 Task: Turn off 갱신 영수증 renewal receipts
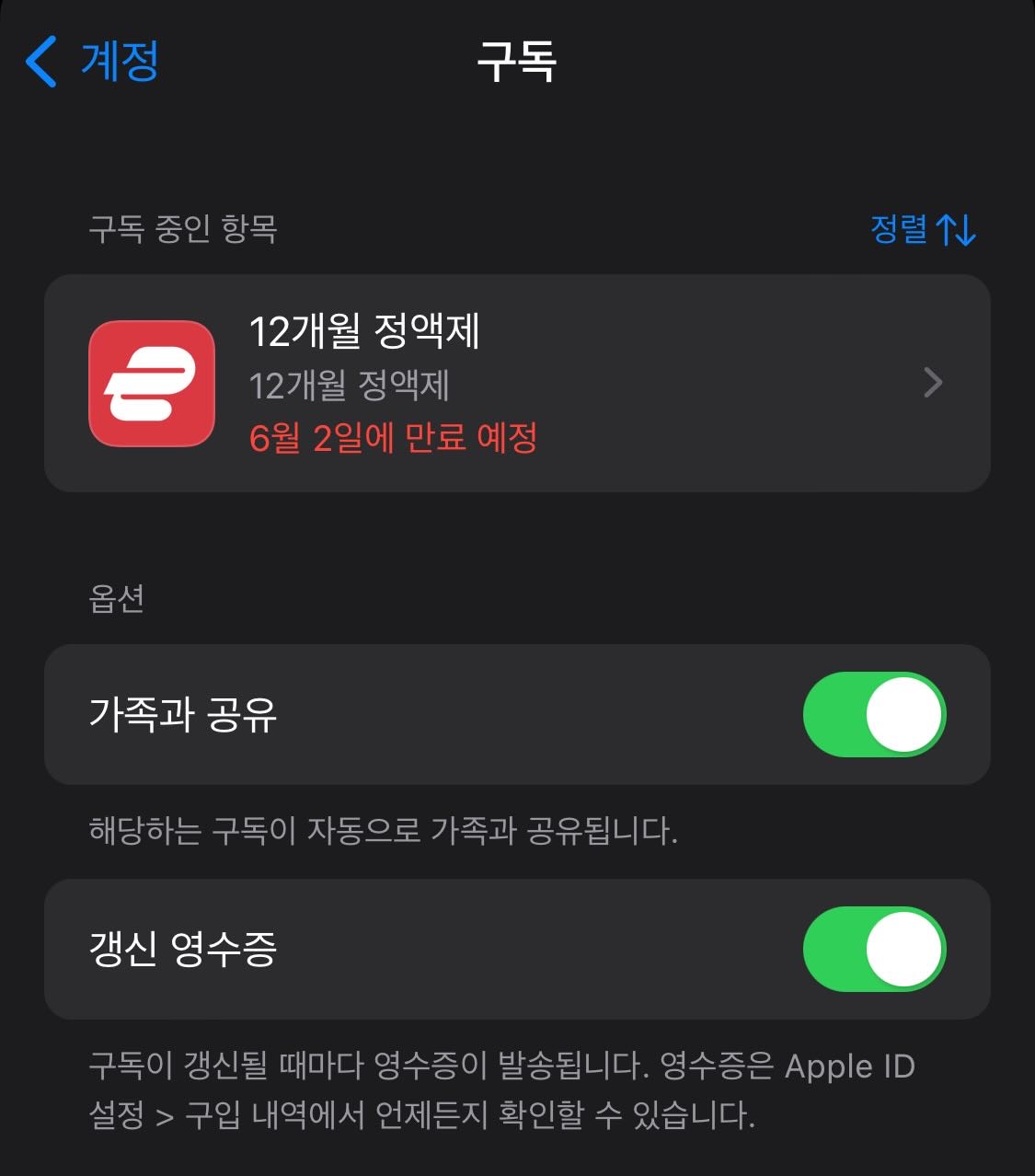click(x=872, y=950)
